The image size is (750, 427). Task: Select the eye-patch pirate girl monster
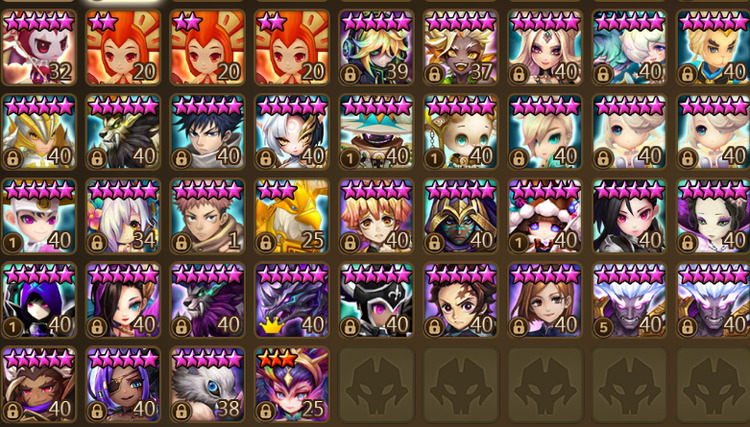pyautogui.click(x=122, y=384)
